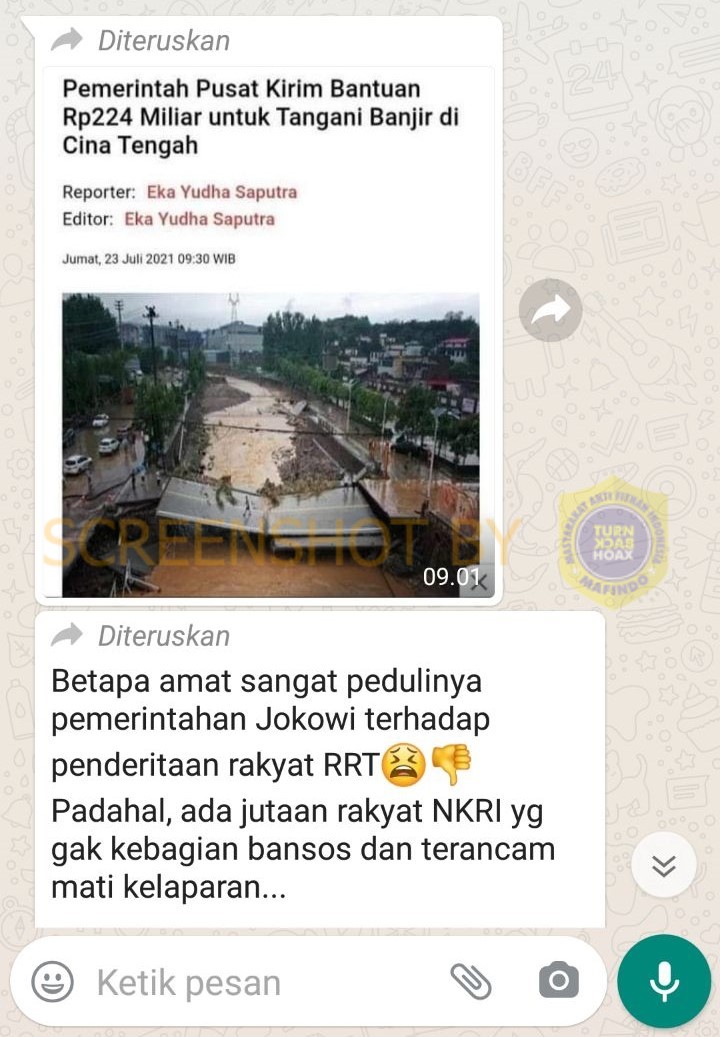Select the camera icon to take a photo
Viewport: 720px width, 1037px height.
tap(557, 982)
